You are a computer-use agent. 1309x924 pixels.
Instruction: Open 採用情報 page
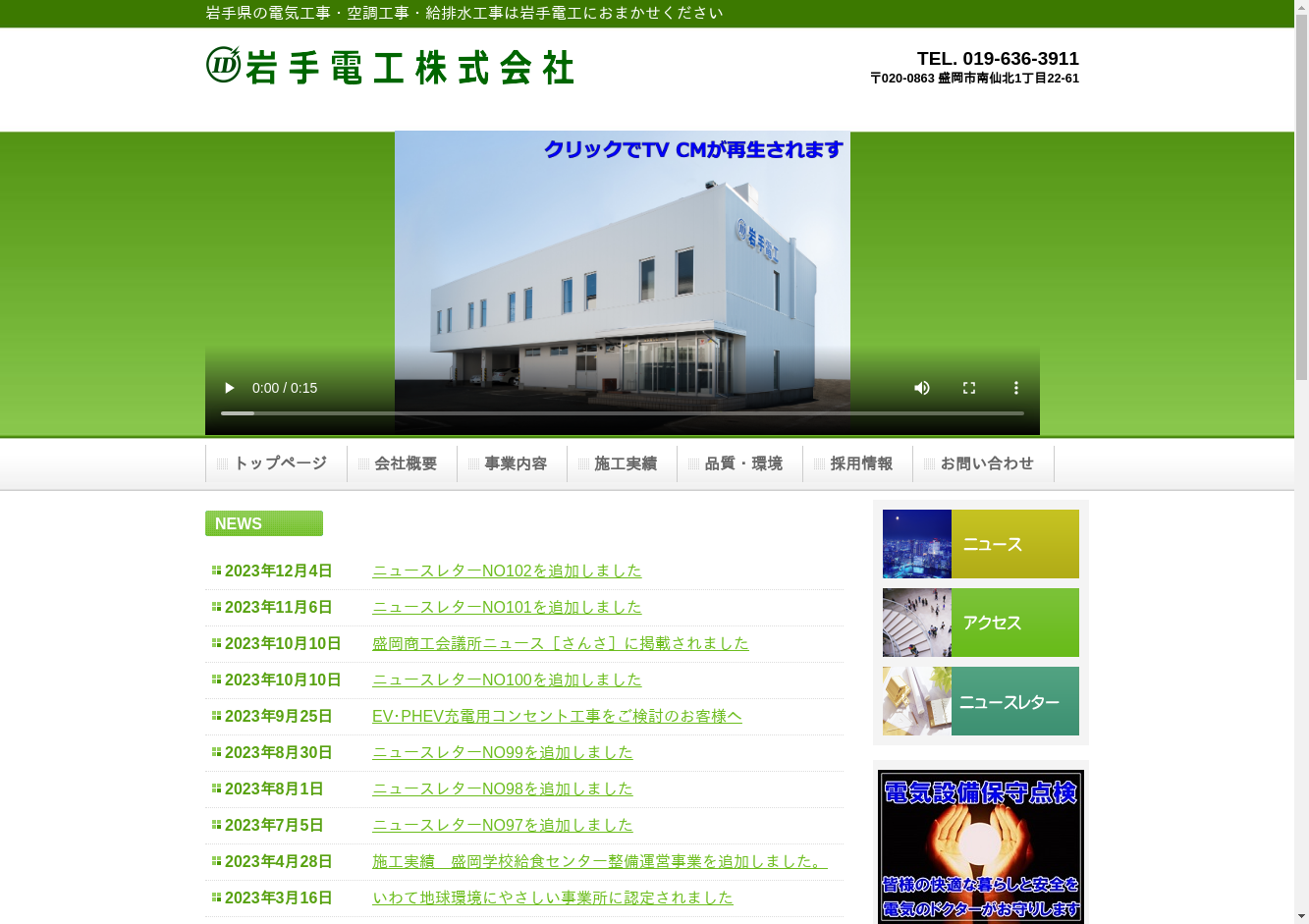click(x=859, y=463)
